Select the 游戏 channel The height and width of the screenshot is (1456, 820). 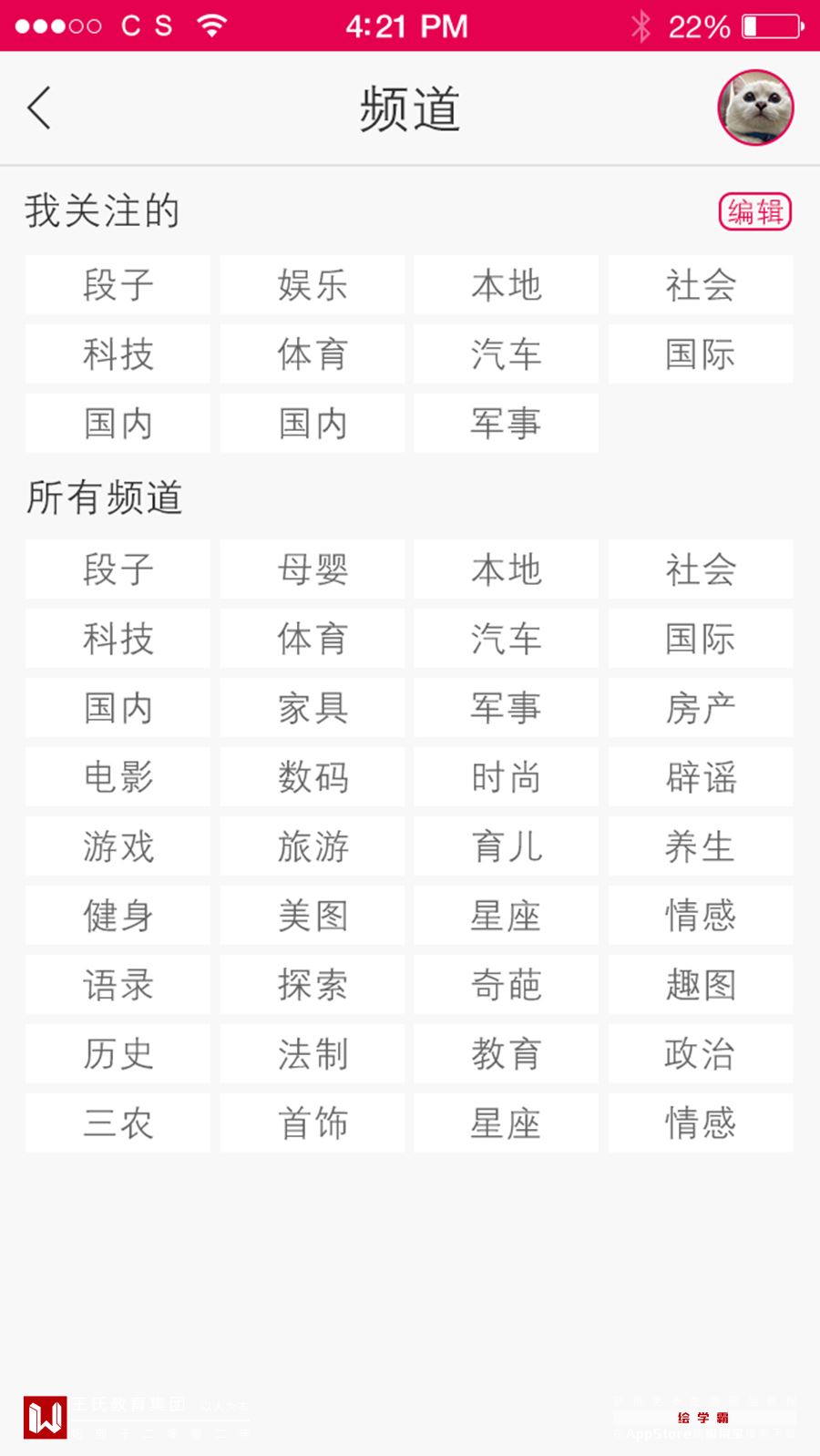(118, 846)
